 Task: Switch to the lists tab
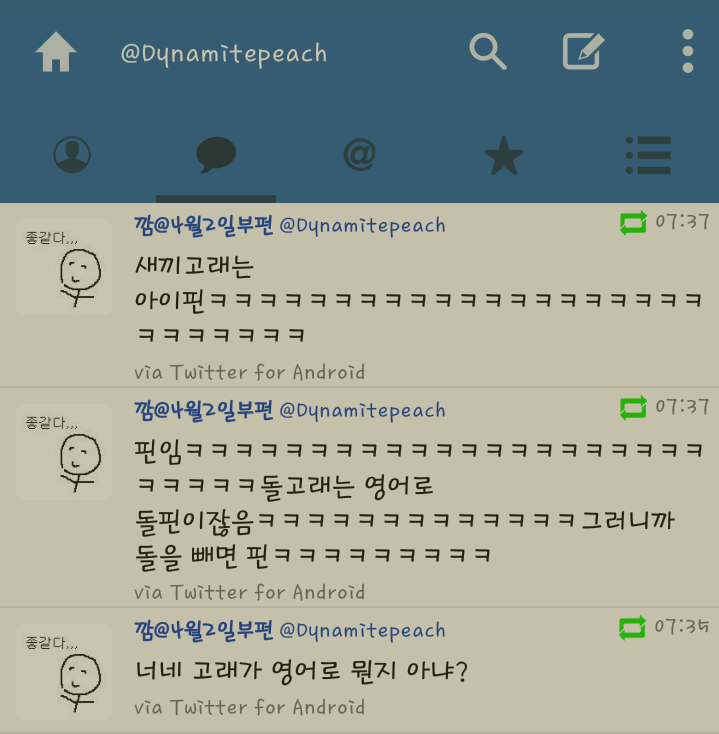[x=647, y=155]
